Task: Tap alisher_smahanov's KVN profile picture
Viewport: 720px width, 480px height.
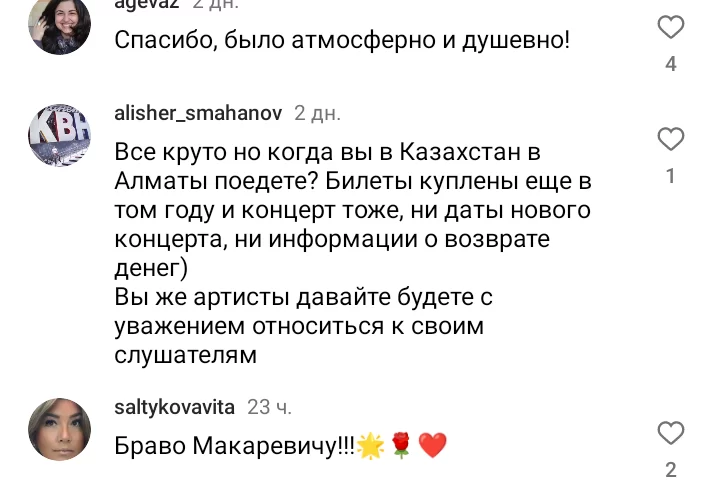Action: [61, 135]
